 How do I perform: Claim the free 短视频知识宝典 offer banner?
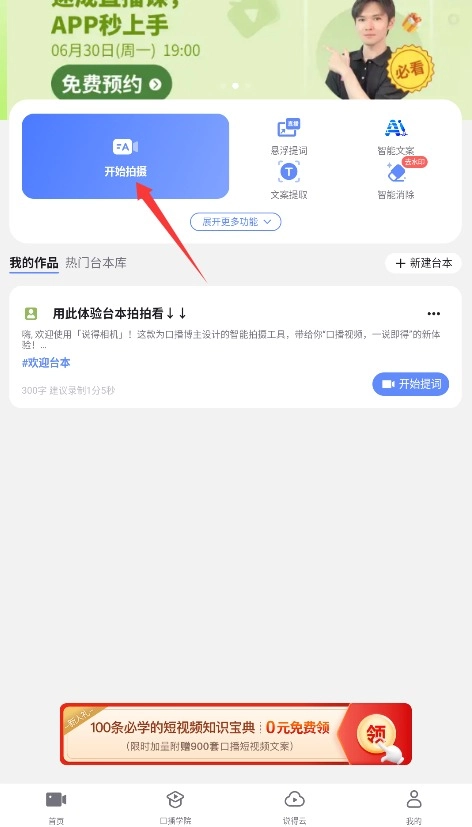pos(236,734)
